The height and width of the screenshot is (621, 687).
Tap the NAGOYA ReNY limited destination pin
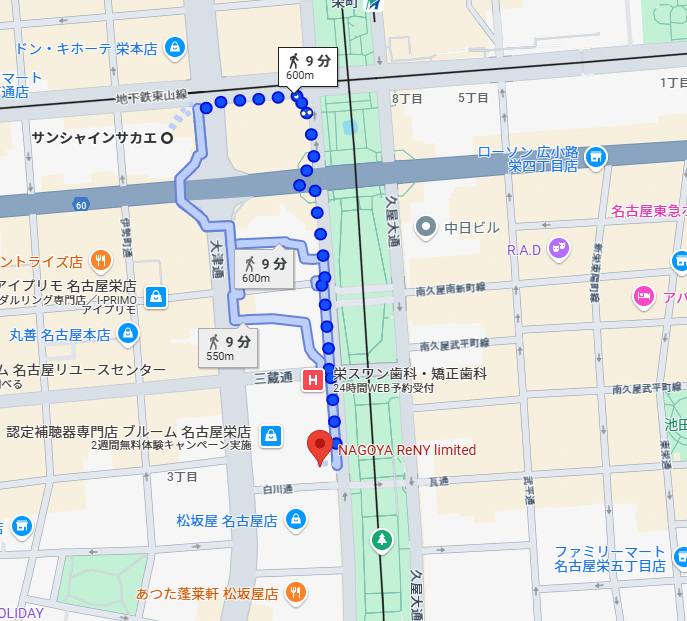point(320,447)
